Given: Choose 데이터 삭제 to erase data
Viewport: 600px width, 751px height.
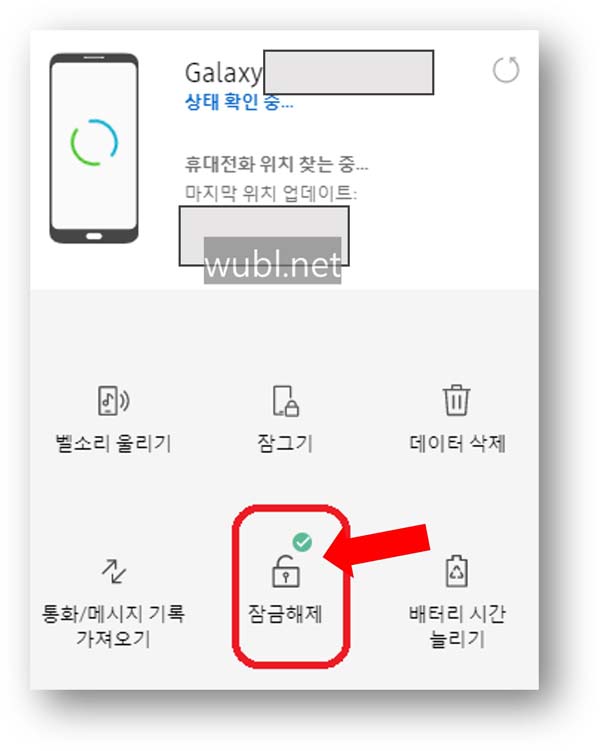Looking at the screenshot, I should [x=457, y=419].
